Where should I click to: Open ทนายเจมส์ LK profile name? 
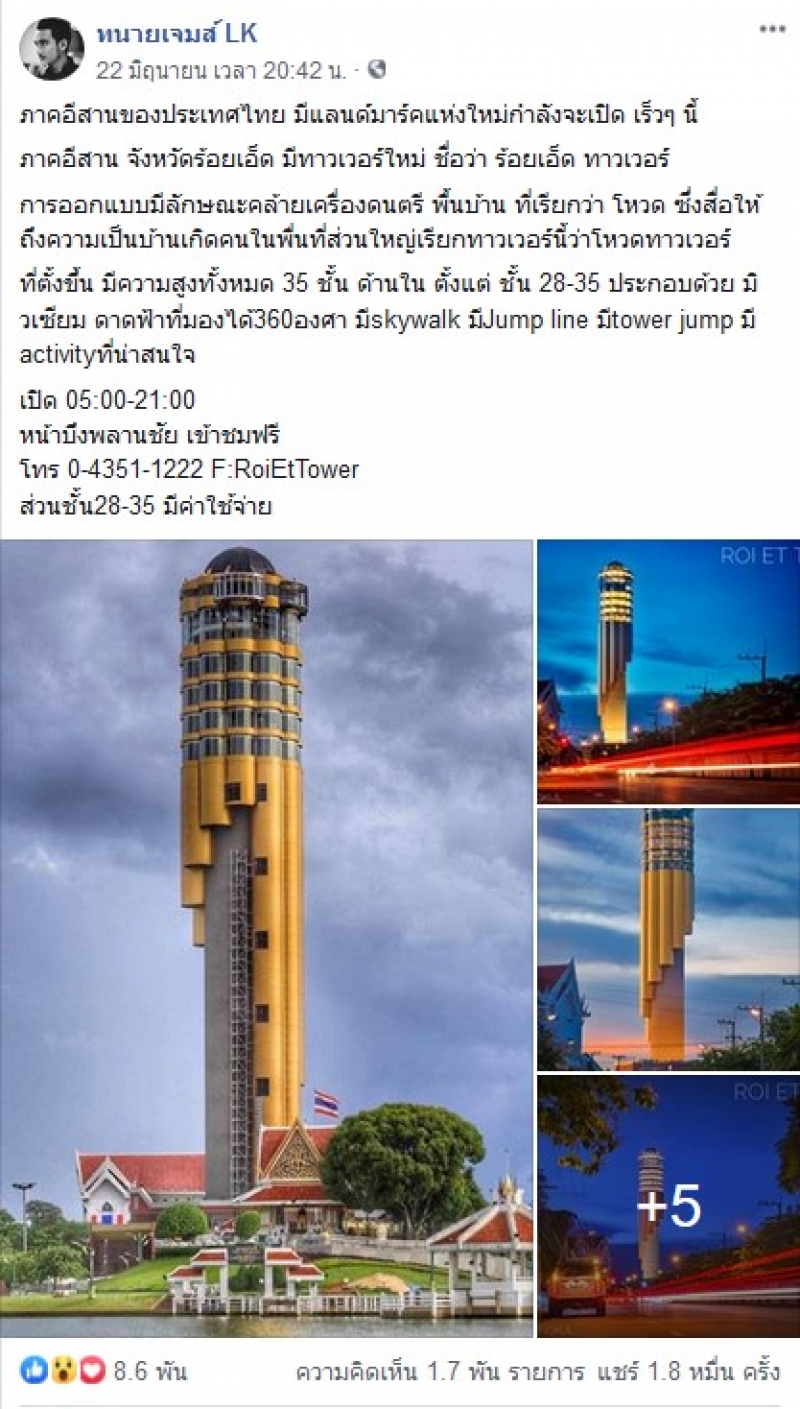[x=177, y=34]
